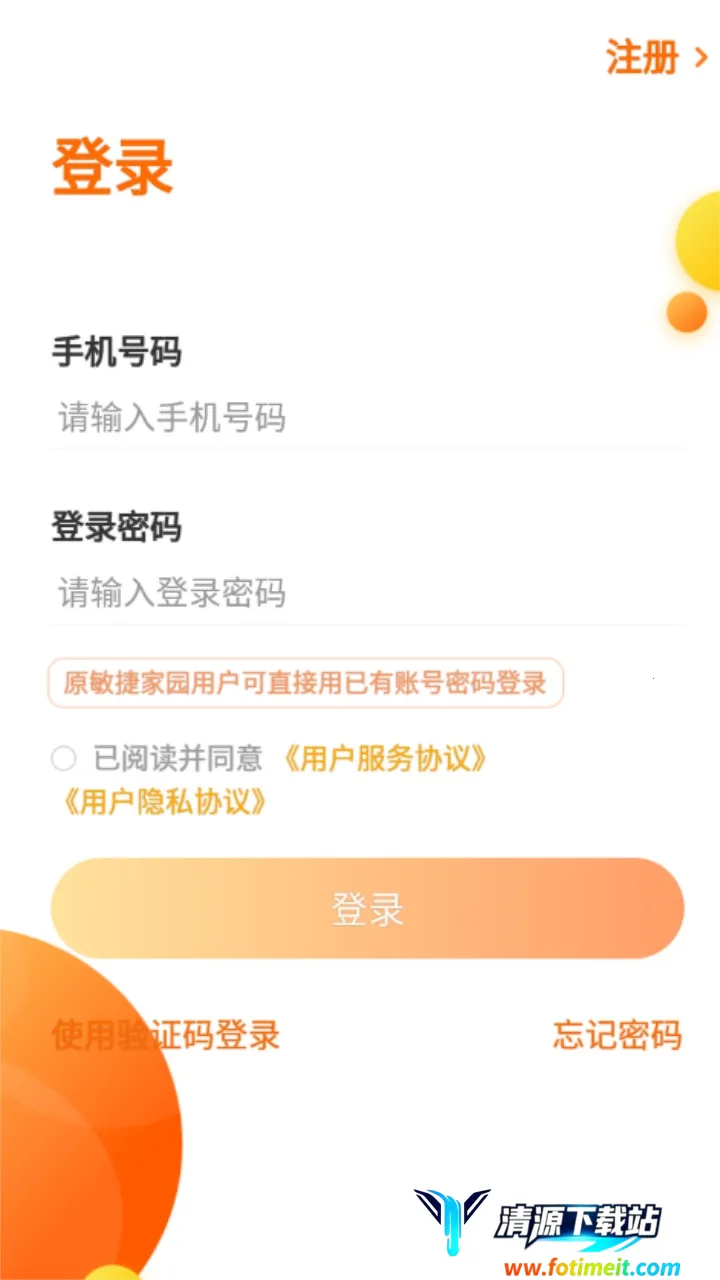Tap the 登录 login button

click(x=367, y=909)
